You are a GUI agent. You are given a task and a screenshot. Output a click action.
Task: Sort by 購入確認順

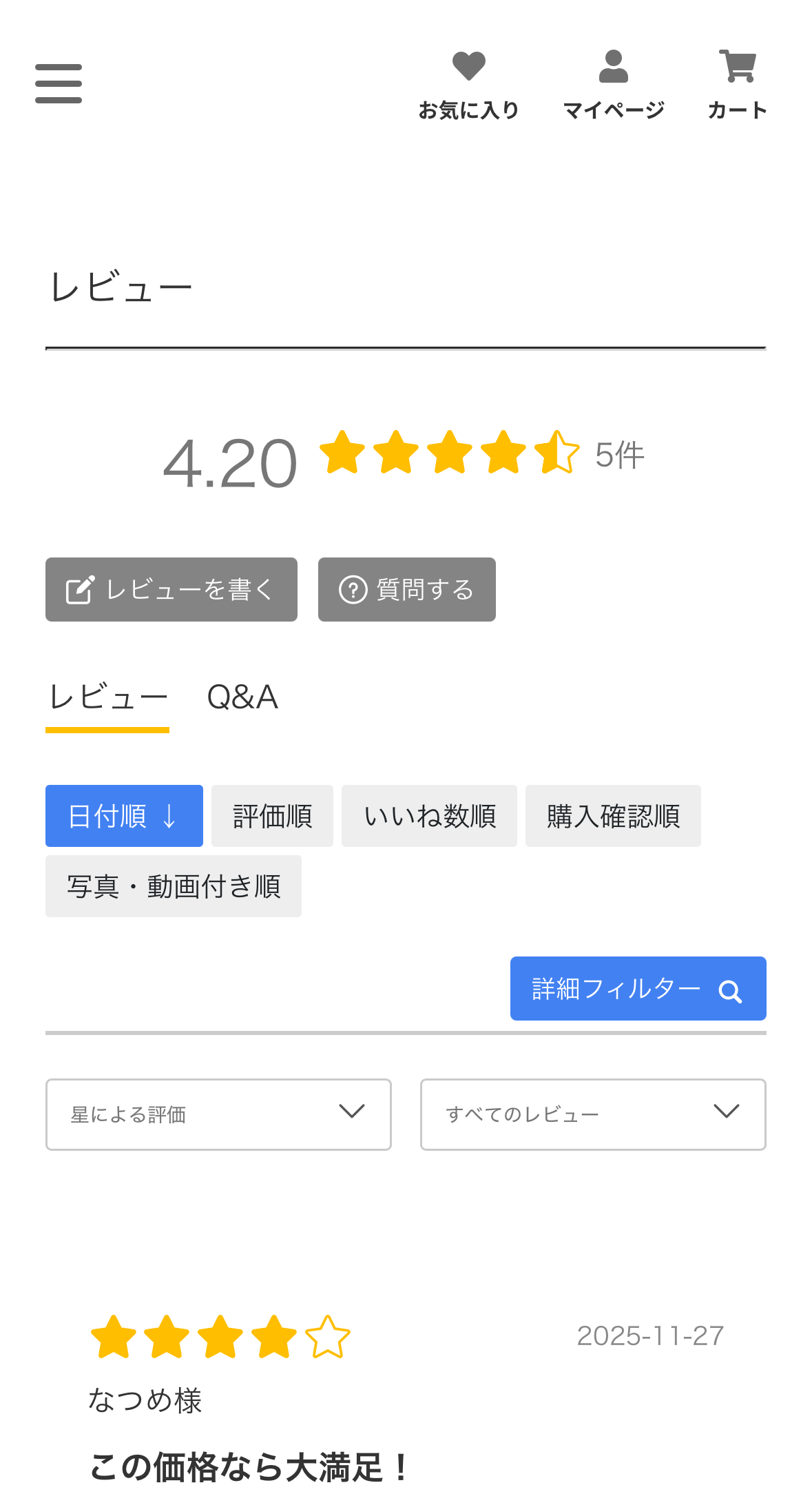point(613,816)
